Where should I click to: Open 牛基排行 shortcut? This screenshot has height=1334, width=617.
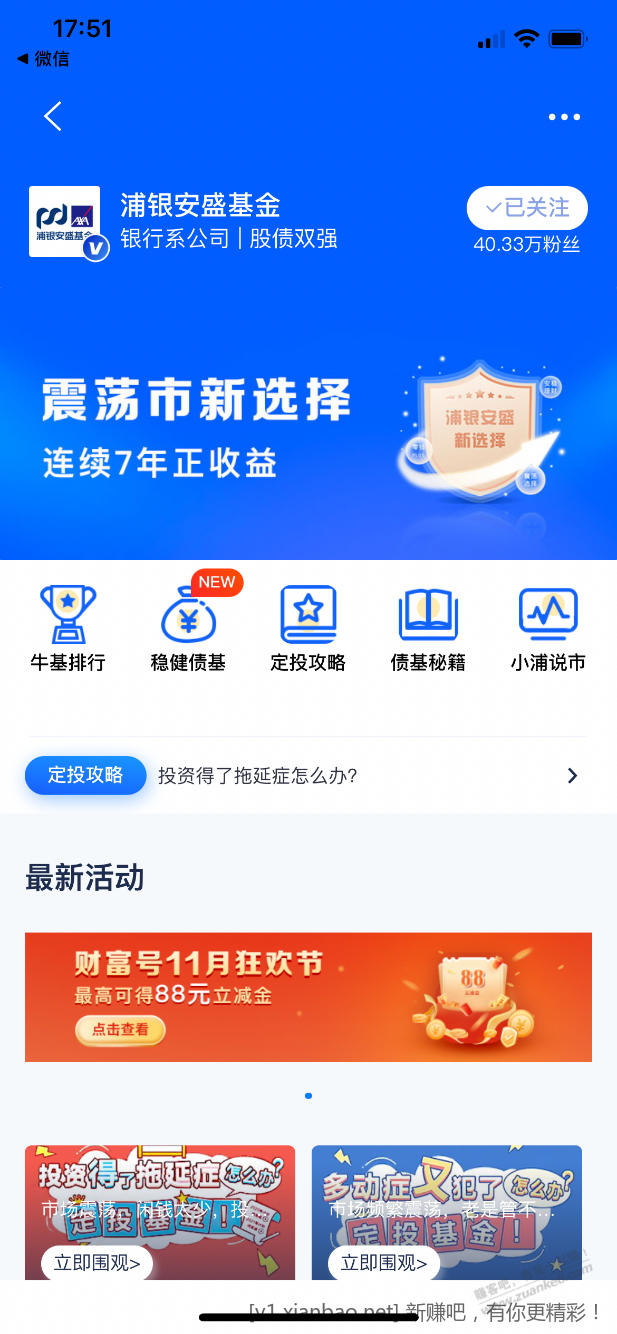point(68,628)
